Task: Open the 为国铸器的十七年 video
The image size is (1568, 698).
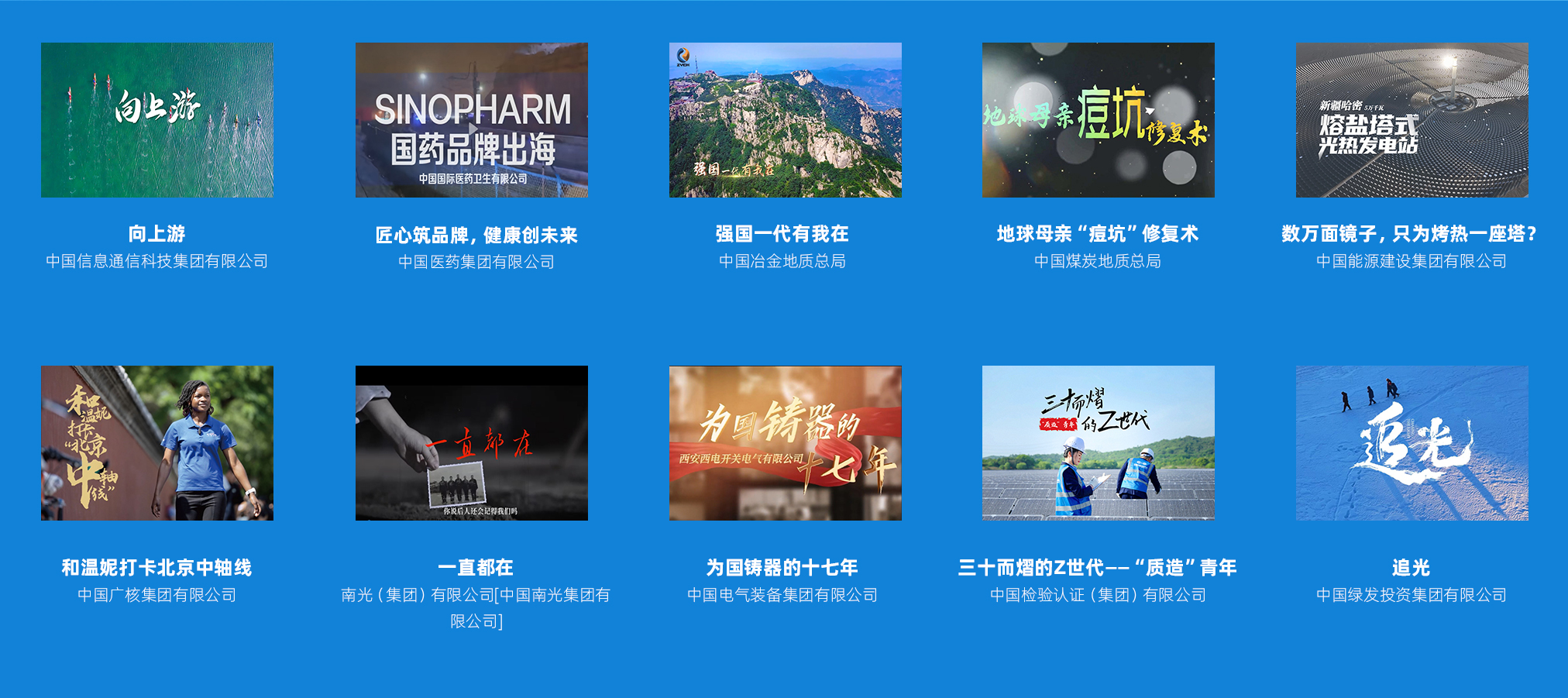Action: [785, 442]
